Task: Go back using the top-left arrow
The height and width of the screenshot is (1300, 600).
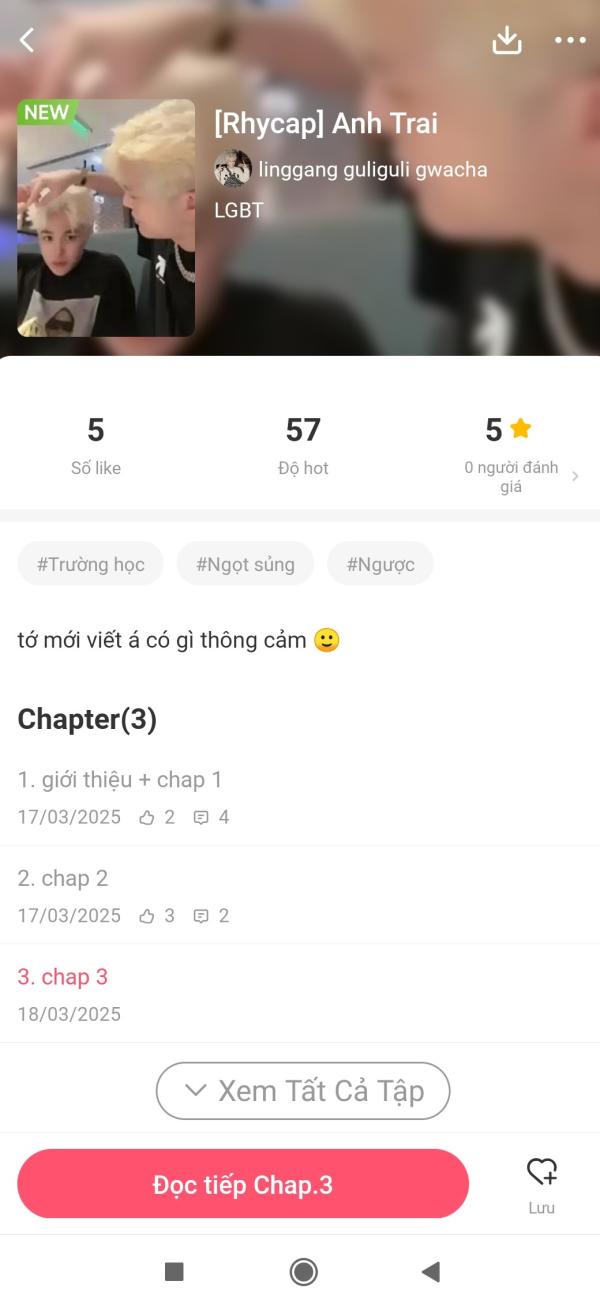Action: (x=27, y=40)
